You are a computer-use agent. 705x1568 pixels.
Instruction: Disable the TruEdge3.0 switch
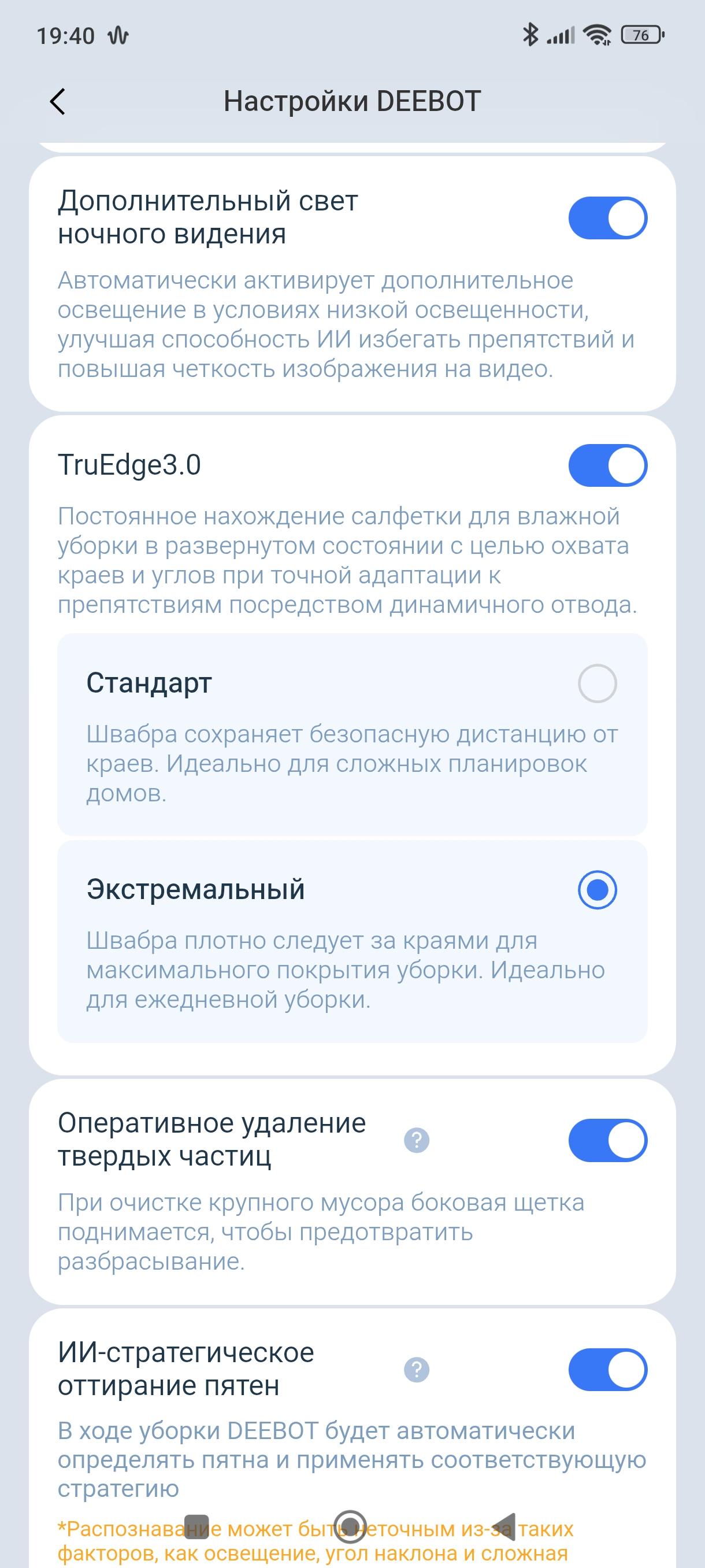607,465
